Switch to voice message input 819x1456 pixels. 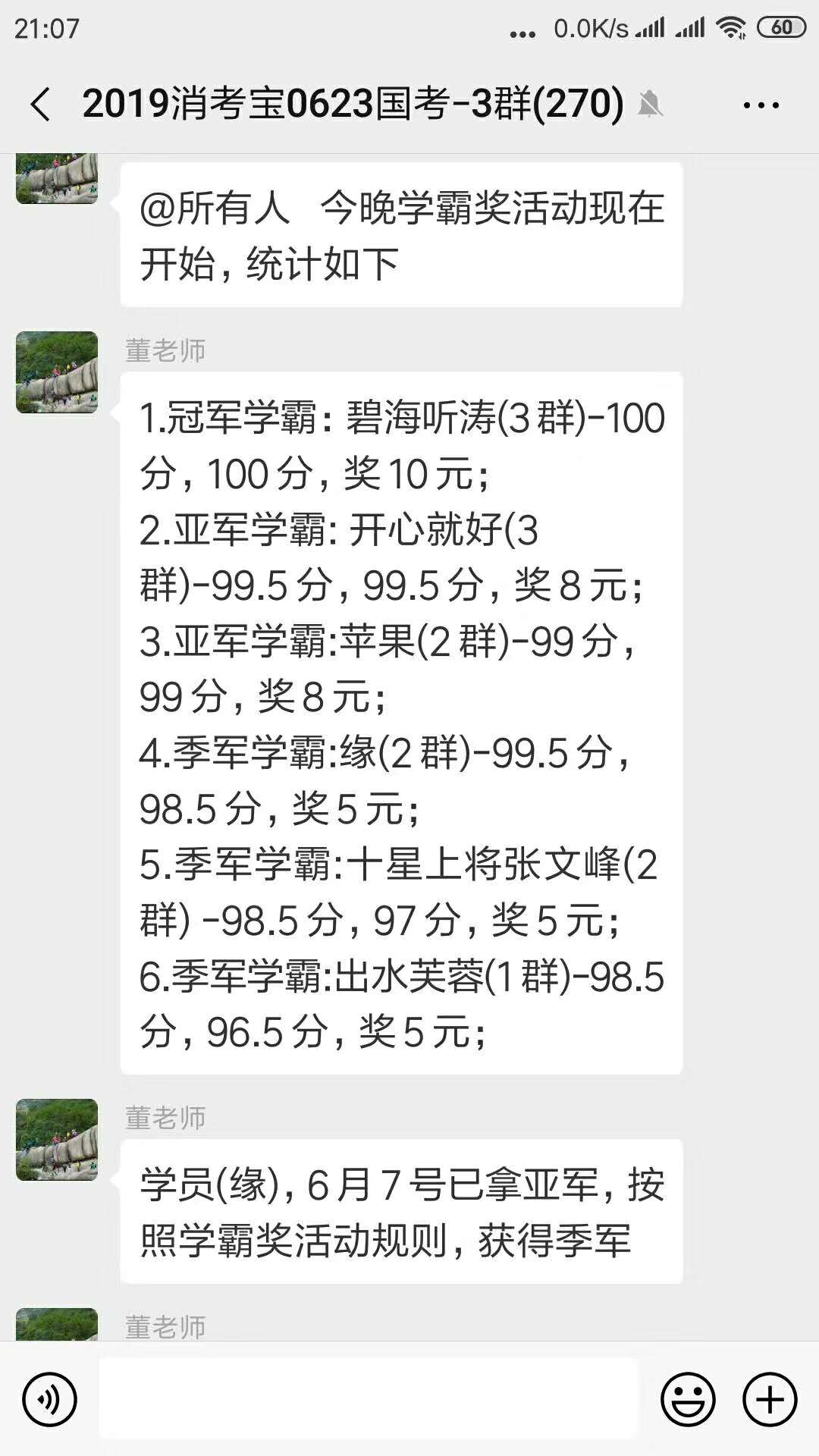point(50,1399)
